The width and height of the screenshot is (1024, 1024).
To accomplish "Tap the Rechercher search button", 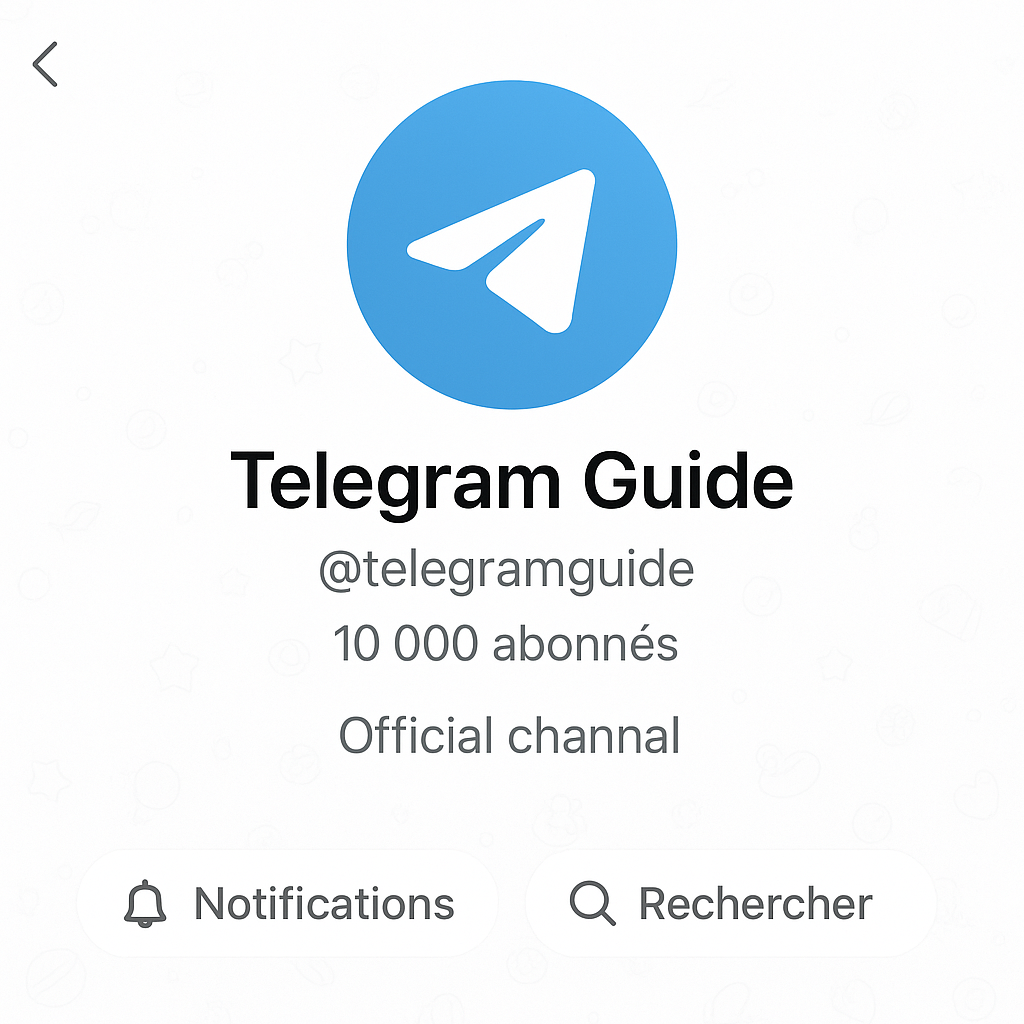I will pyautogui.click(x=722, y=904).
